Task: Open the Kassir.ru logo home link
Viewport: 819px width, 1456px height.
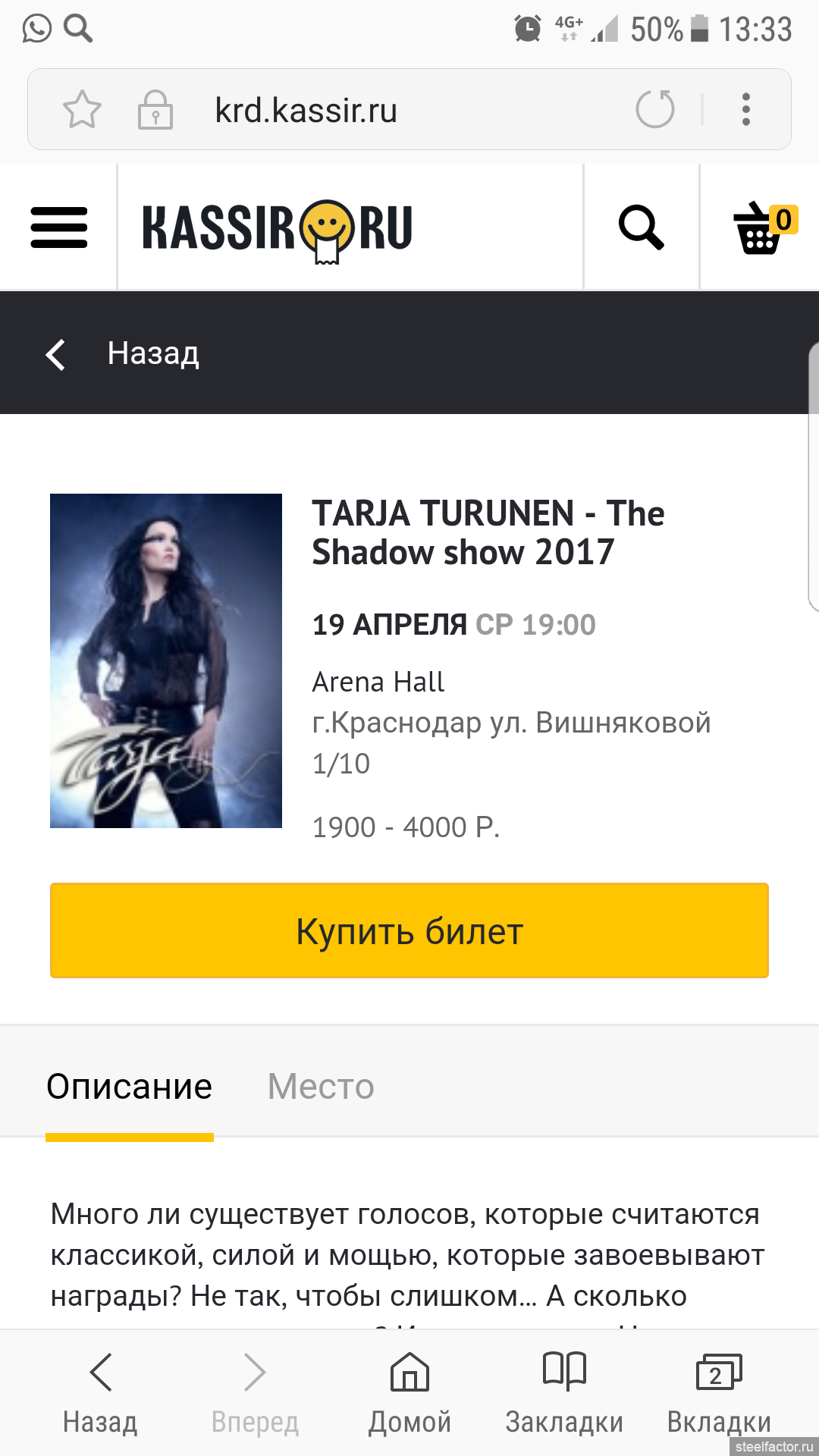Action: pos(278,229)
